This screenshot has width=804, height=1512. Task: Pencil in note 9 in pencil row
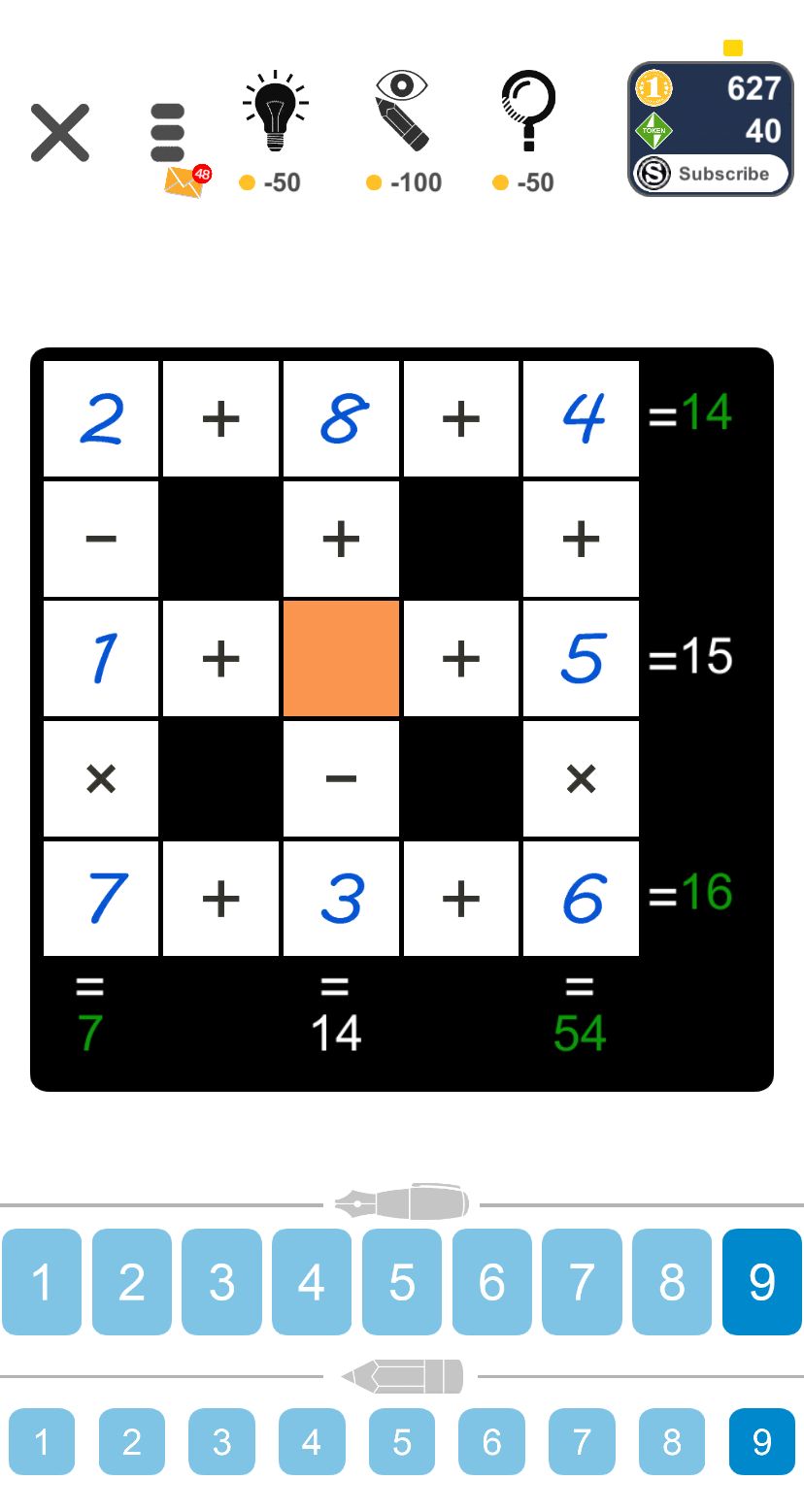[x=761, y=1441]
